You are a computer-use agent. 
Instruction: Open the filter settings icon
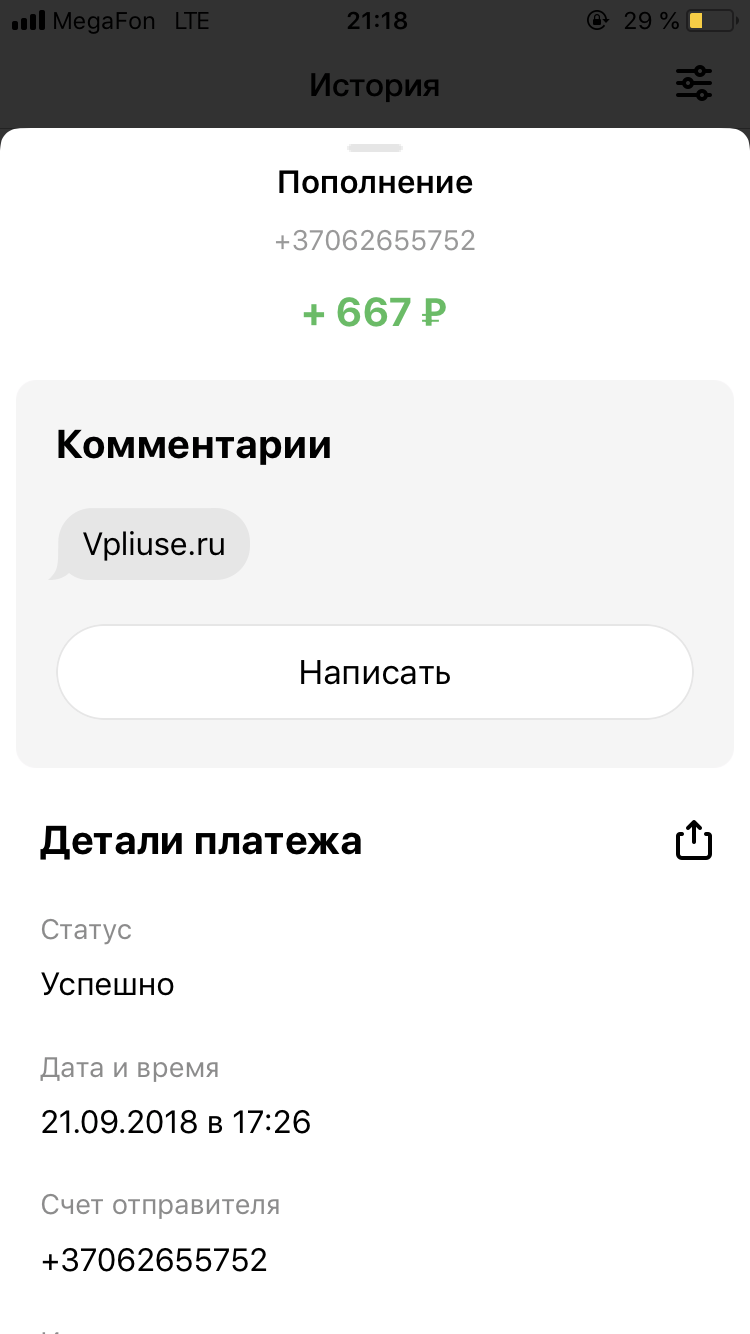coord(694,84)
